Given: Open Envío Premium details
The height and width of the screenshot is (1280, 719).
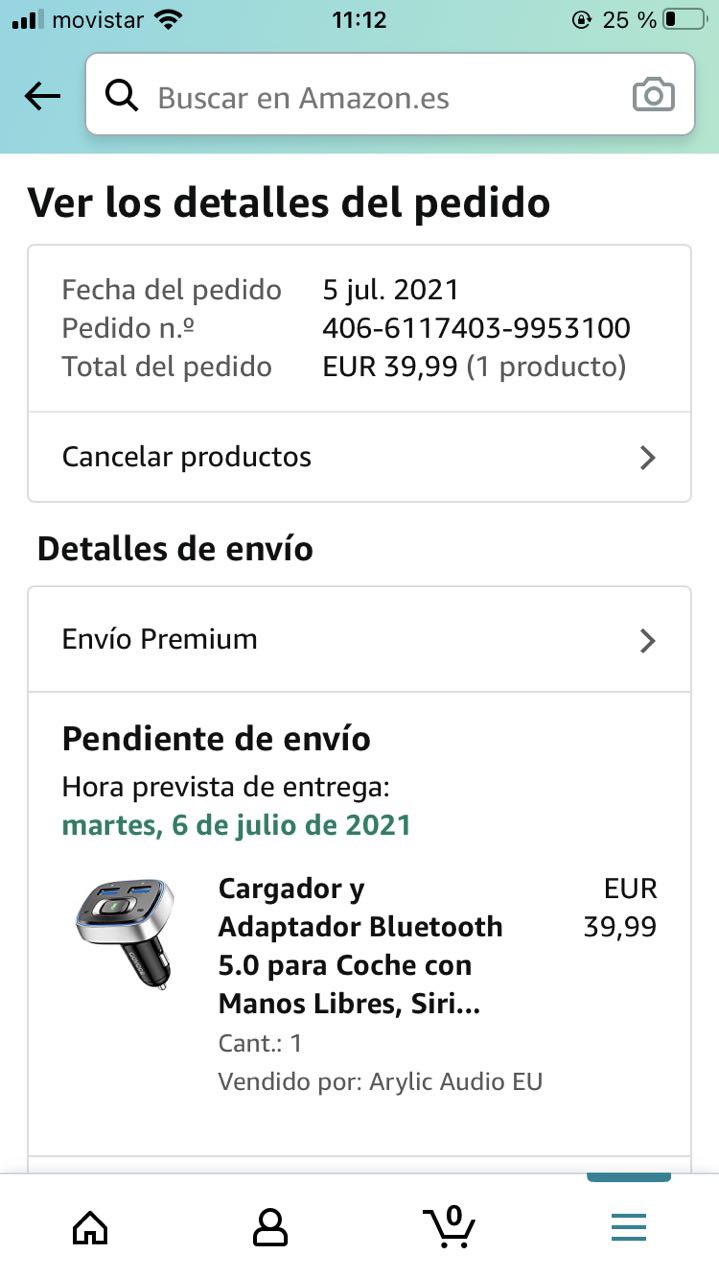Looking at the screenshot, I should tap(359, 640).
